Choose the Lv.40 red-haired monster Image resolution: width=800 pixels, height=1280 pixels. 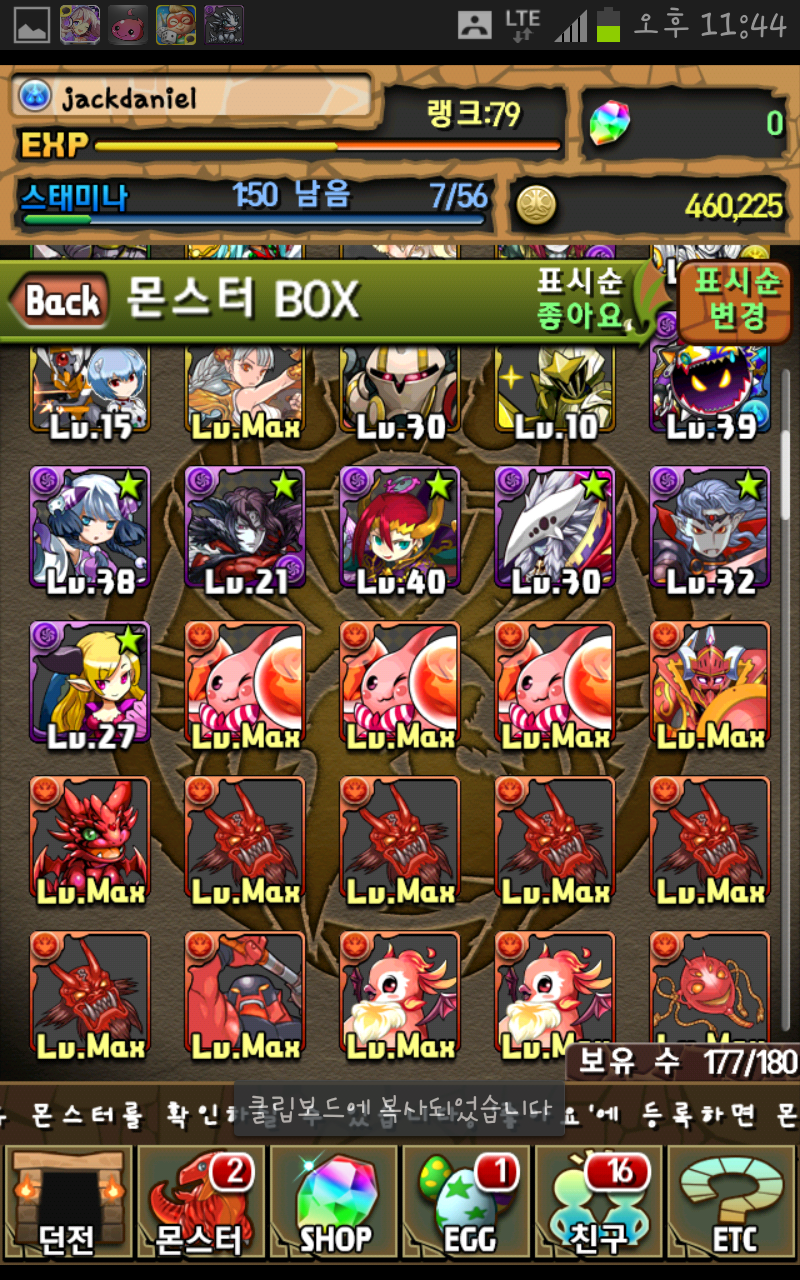(x=400, y=530)
